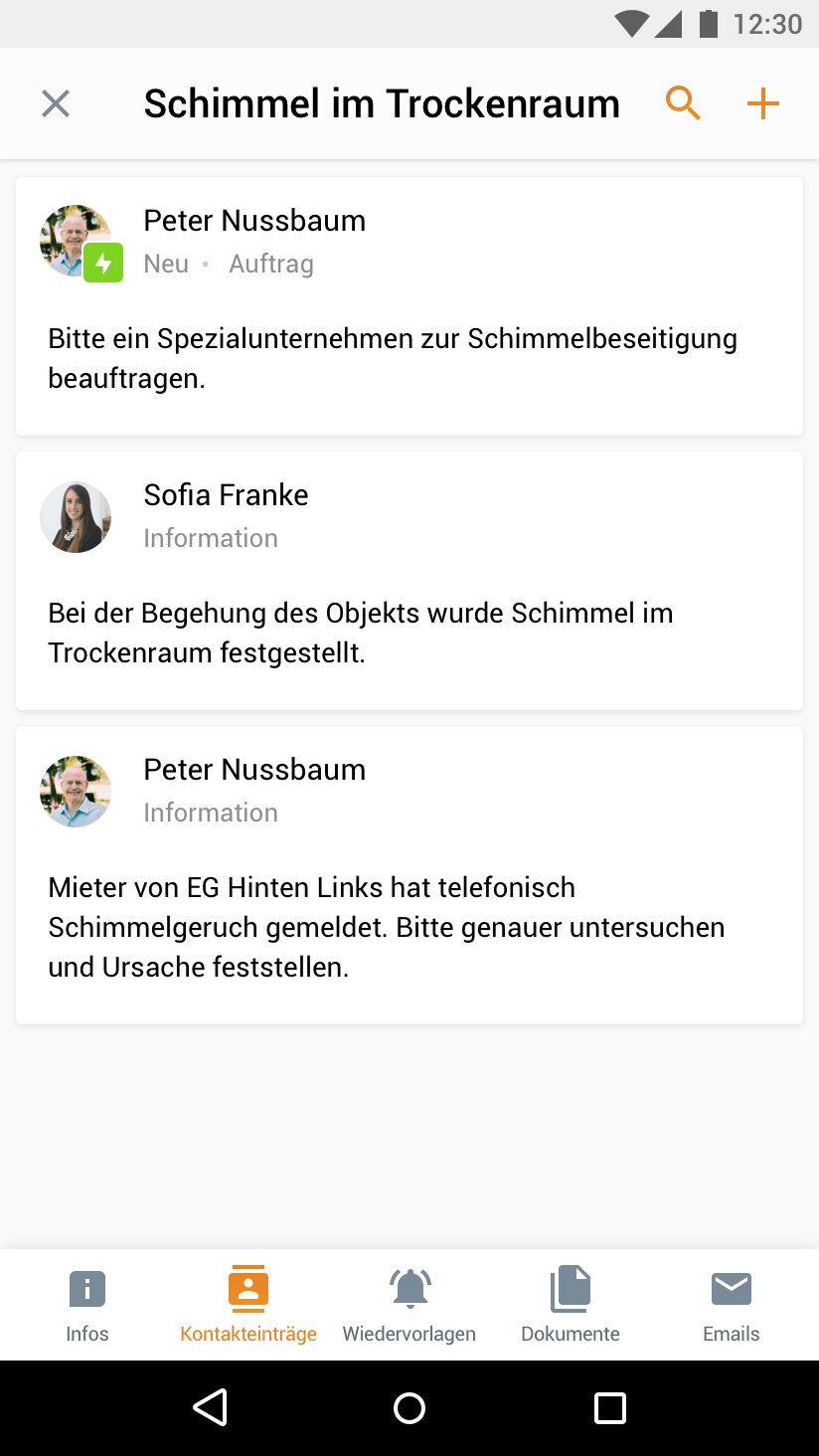Add a new contact entry with plus

762,103
